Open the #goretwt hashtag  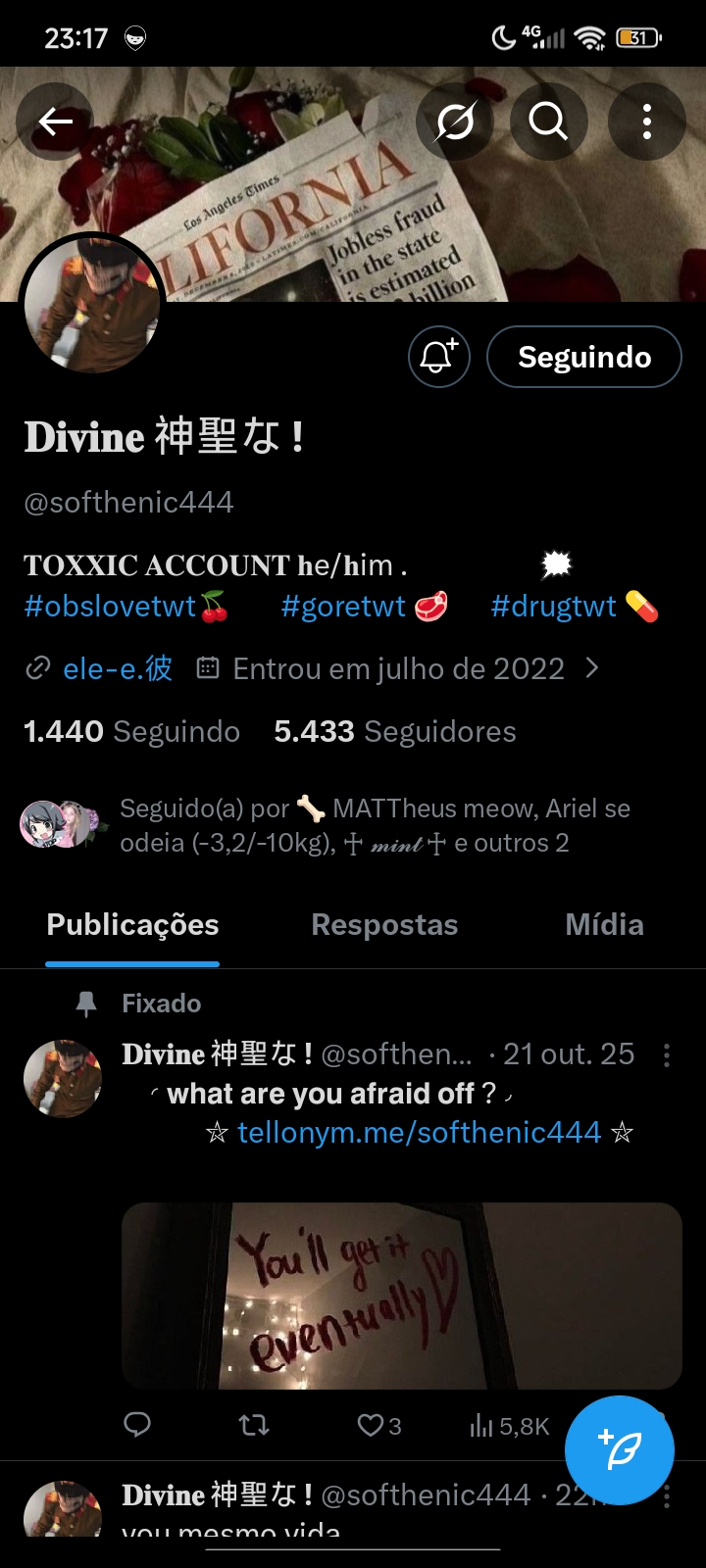343,607
